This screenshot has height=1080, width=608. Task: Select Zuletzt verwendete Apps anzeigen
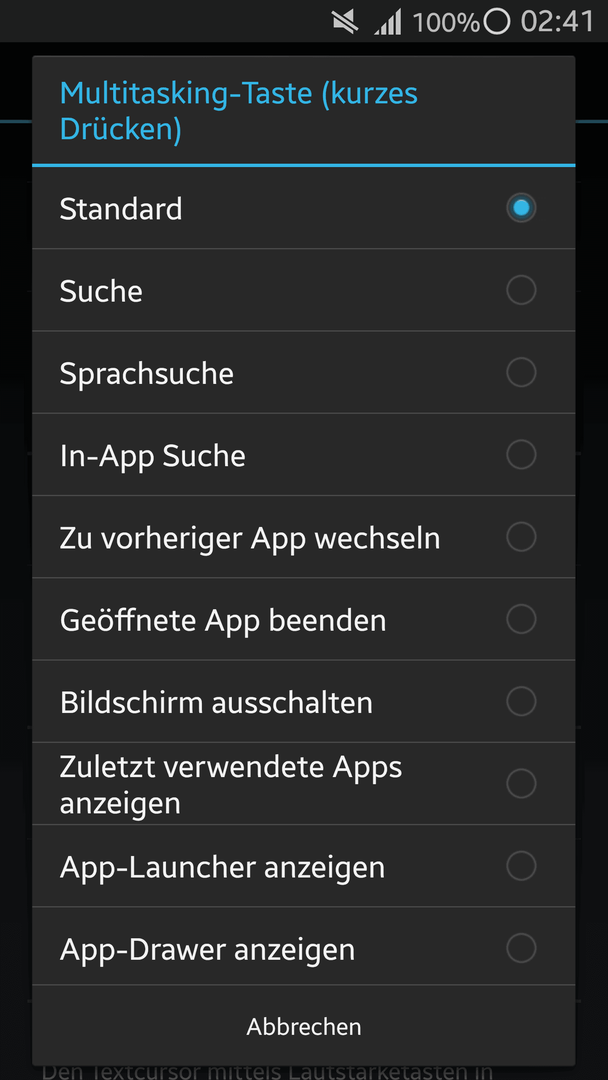304,784
